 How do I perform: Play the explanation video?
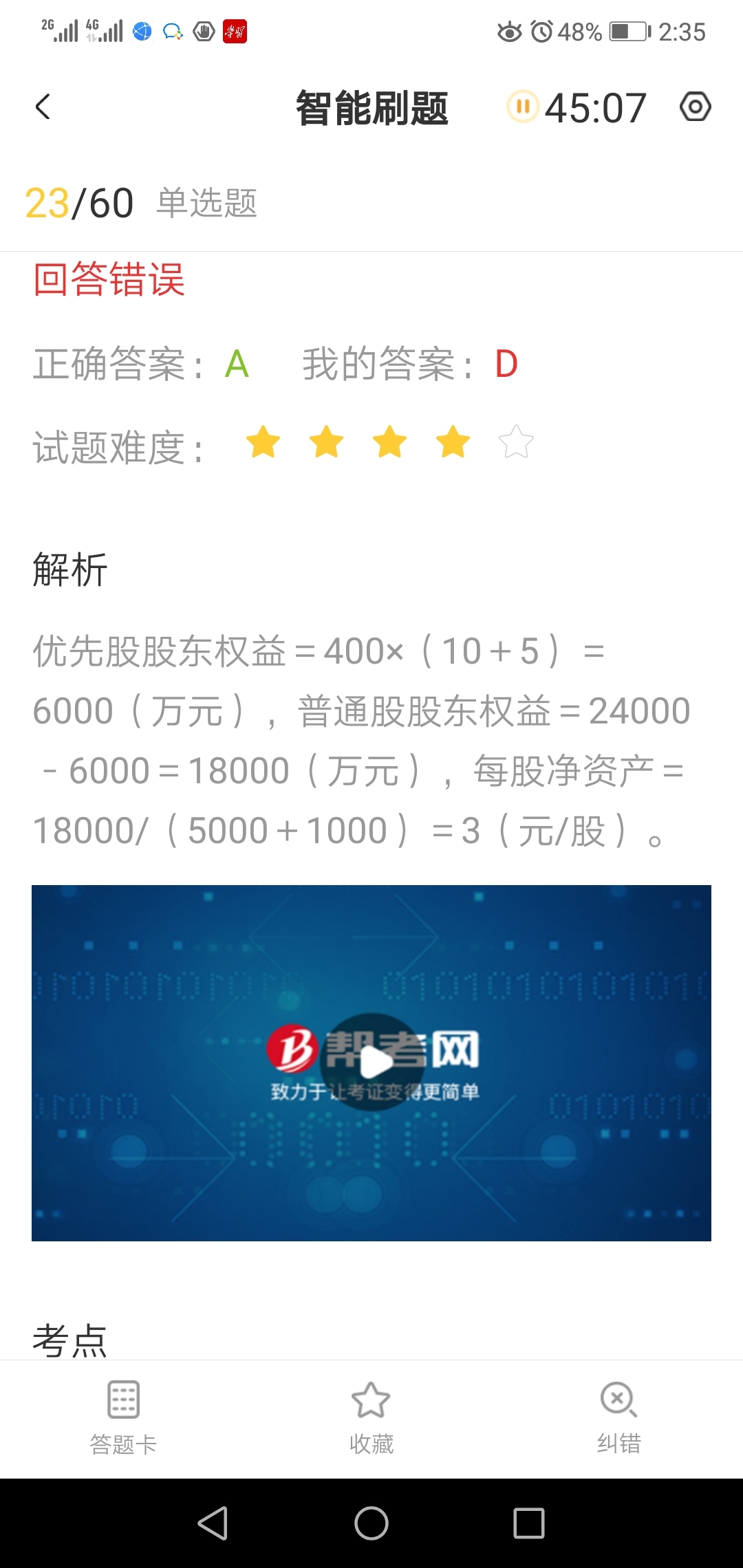[372, 1062]
